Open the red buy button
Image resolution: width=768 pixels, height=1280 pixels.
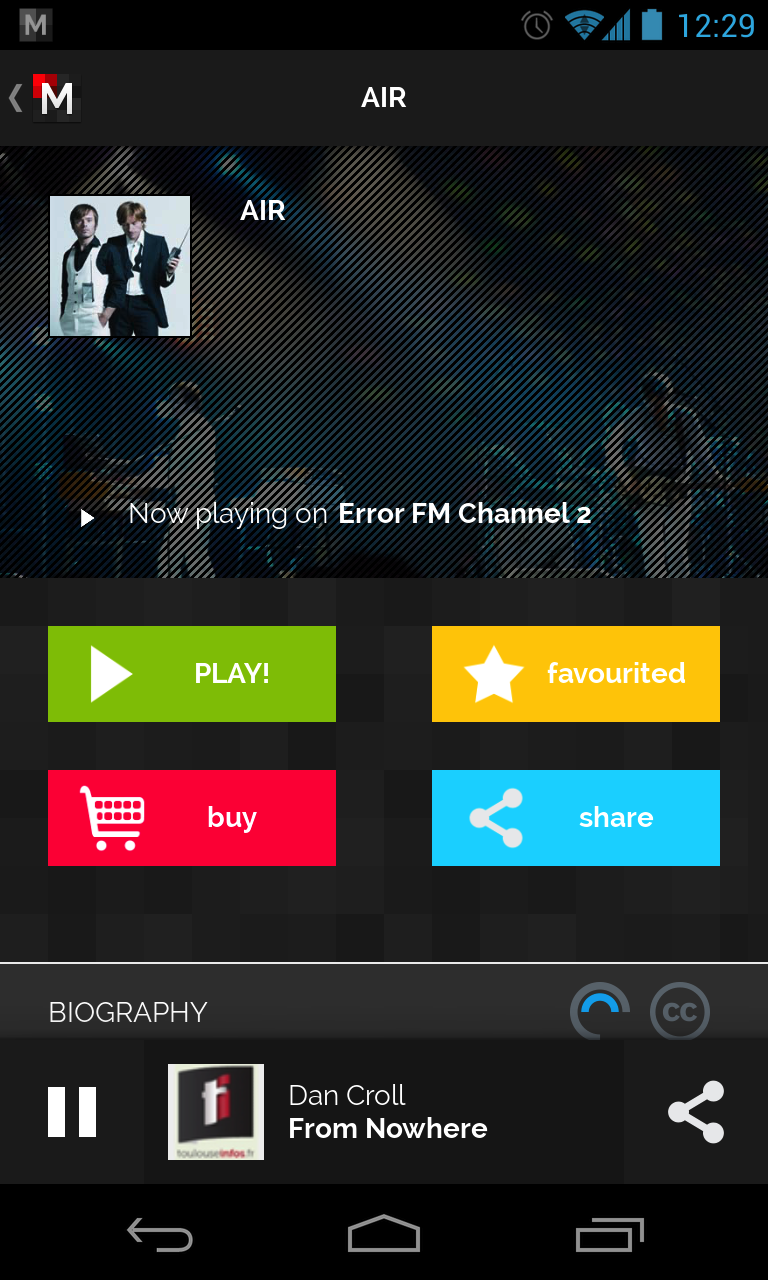coord(192,818)
